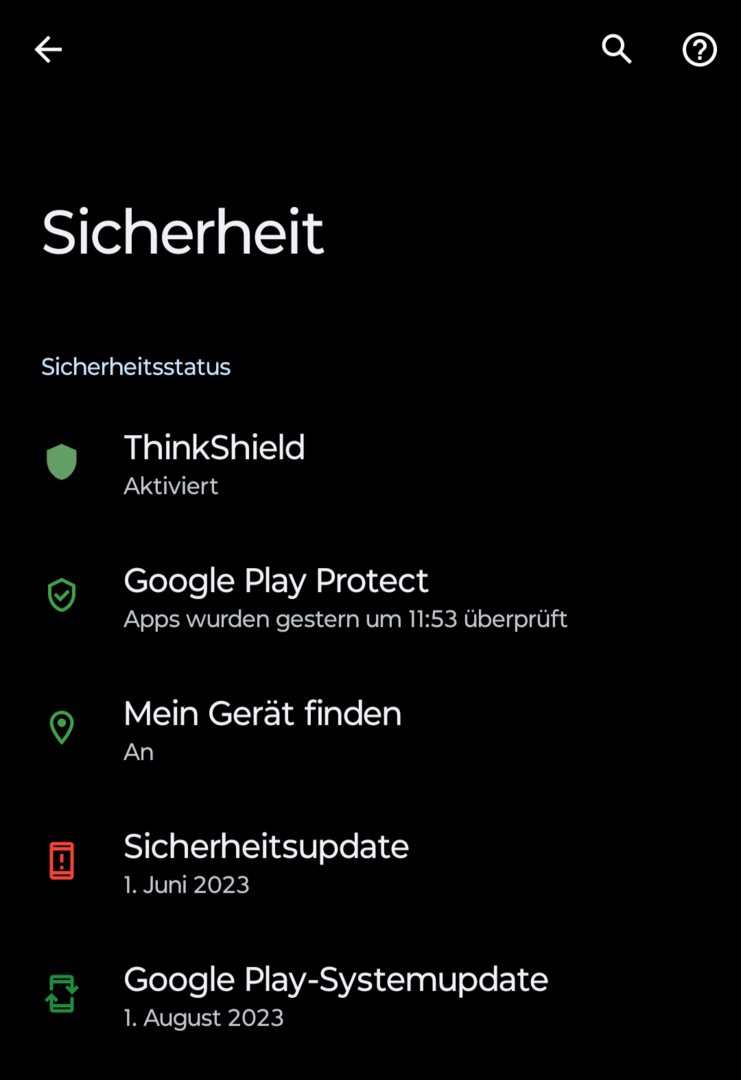
Task: Open the help question mark icon
Action: pyautogui.click(x=699, y=49)
